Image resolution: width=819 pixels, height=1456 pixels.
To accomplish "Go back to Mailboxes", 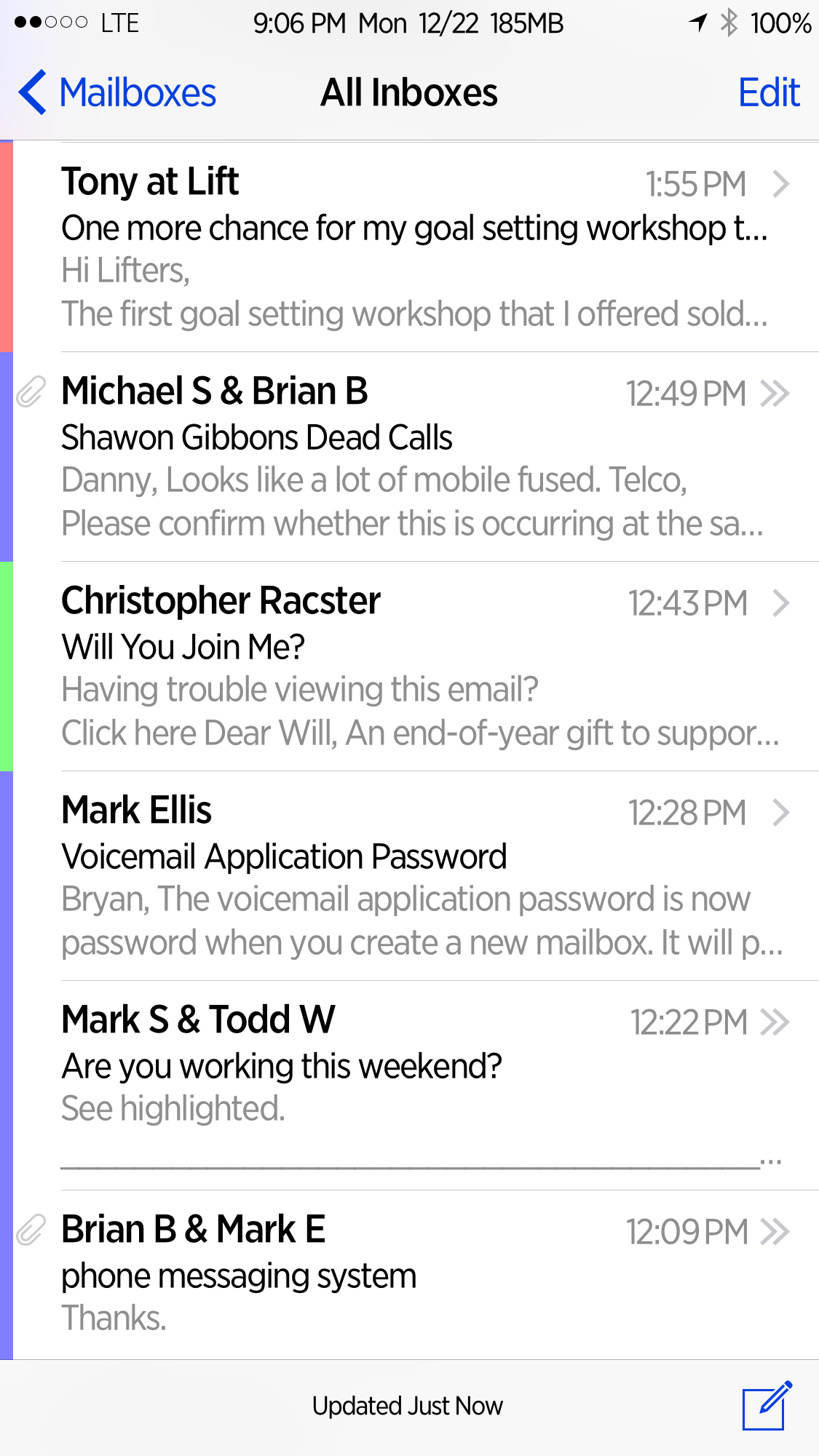I will tap(117, 92).
